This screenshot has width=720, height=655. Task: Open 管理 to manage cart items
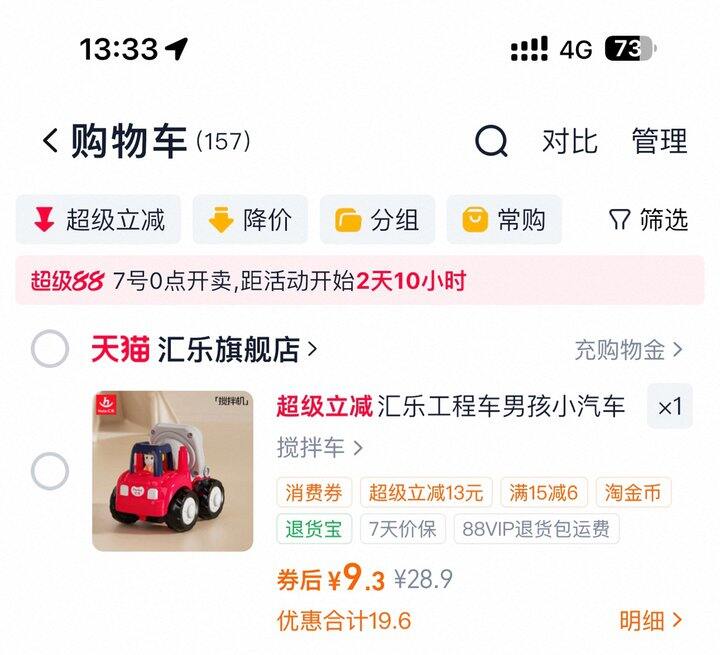coord(659,142)
